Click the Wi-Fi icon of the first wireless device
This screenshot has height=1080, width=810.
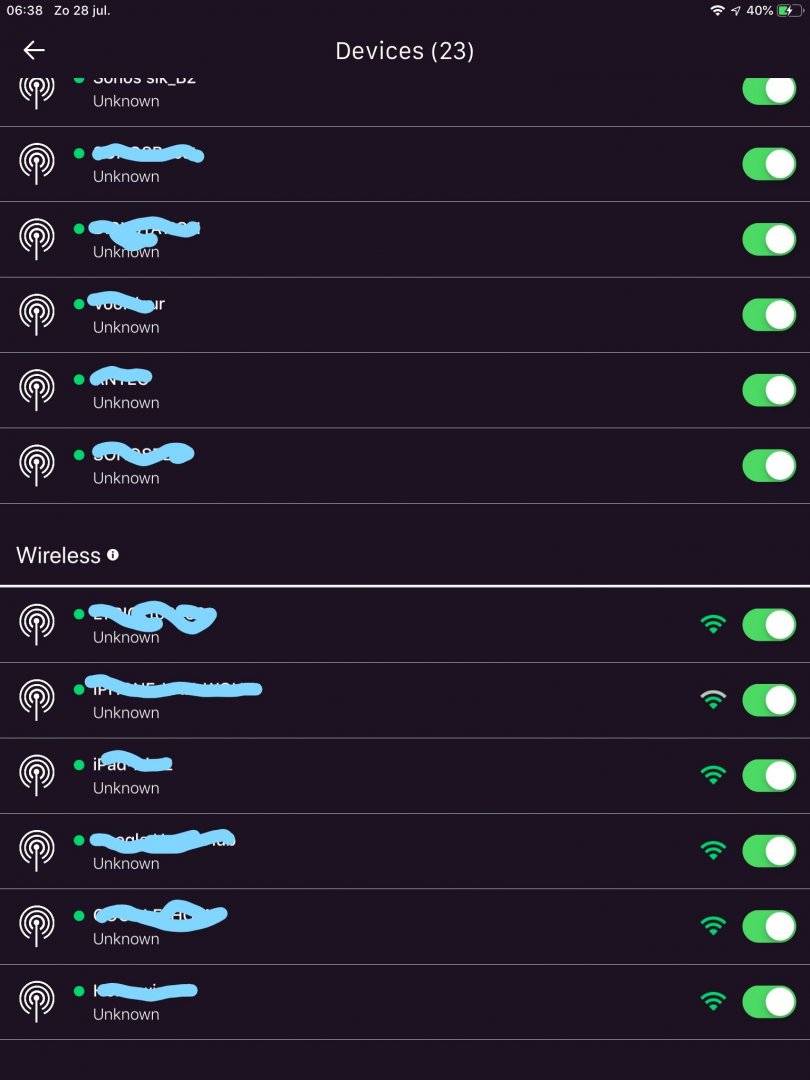(712, 624)
